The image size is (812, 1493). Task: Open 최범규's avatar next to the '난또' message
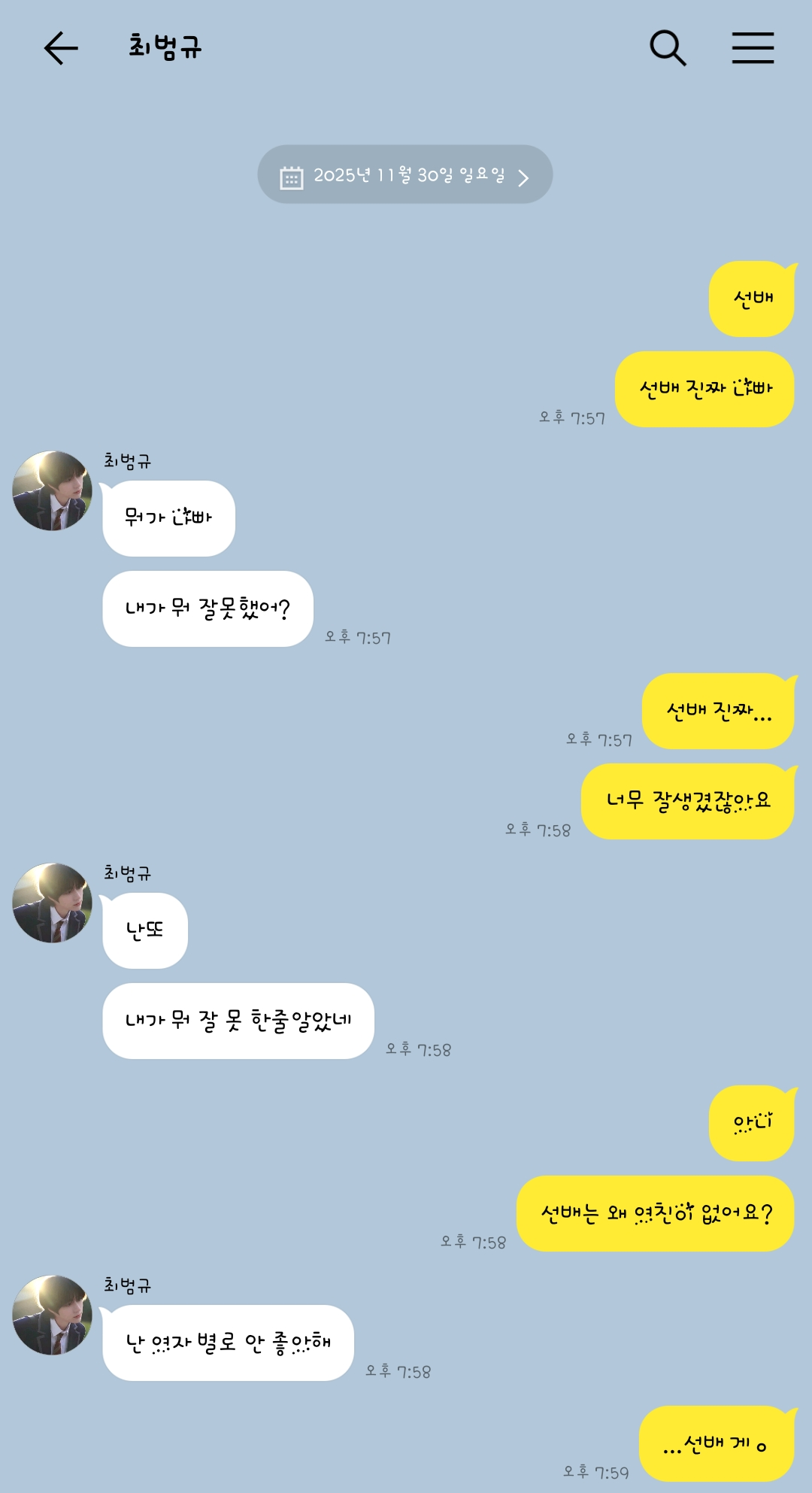(53, 903)
